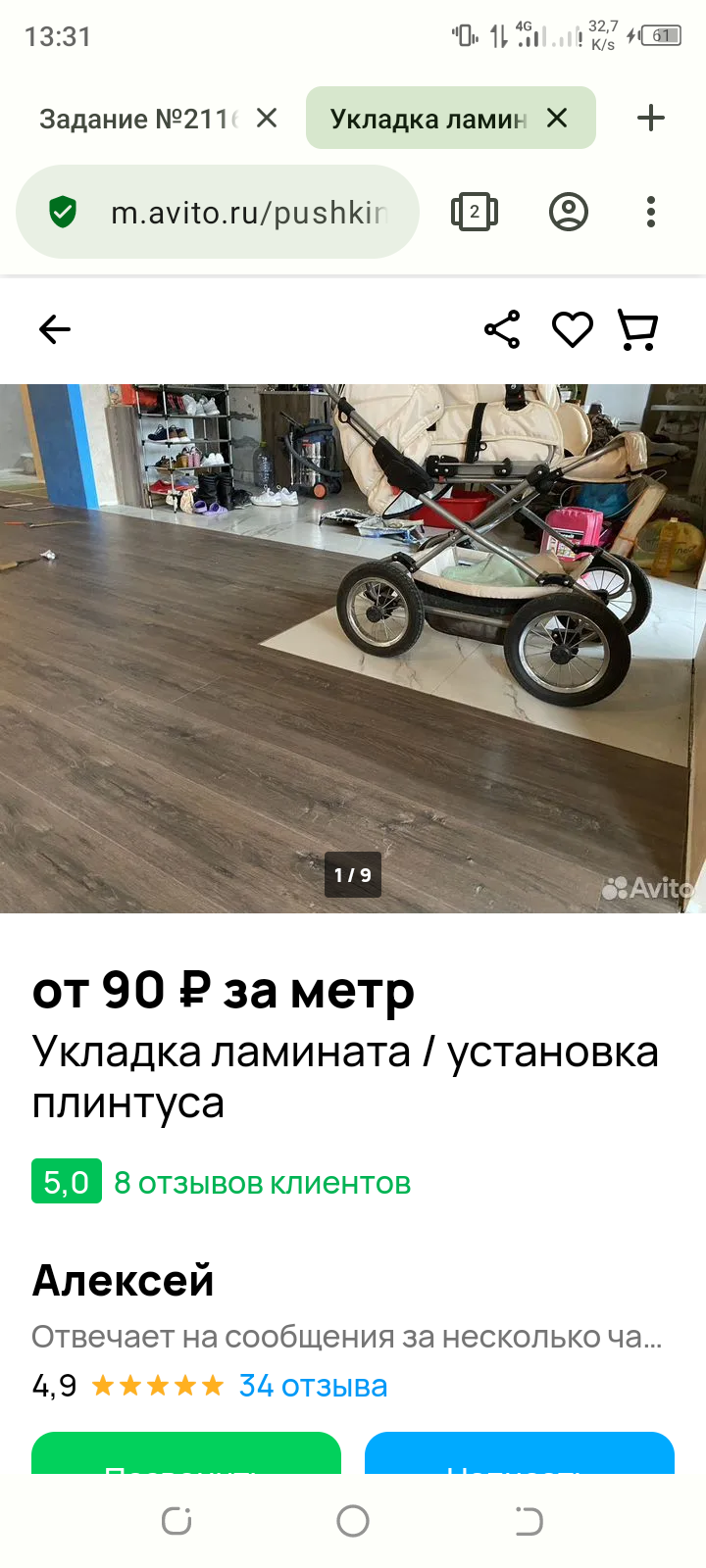The height and width of the screenshot is (1568, 706).
Task: Close the Укладка ламин tab
Action: coord(557,119)
